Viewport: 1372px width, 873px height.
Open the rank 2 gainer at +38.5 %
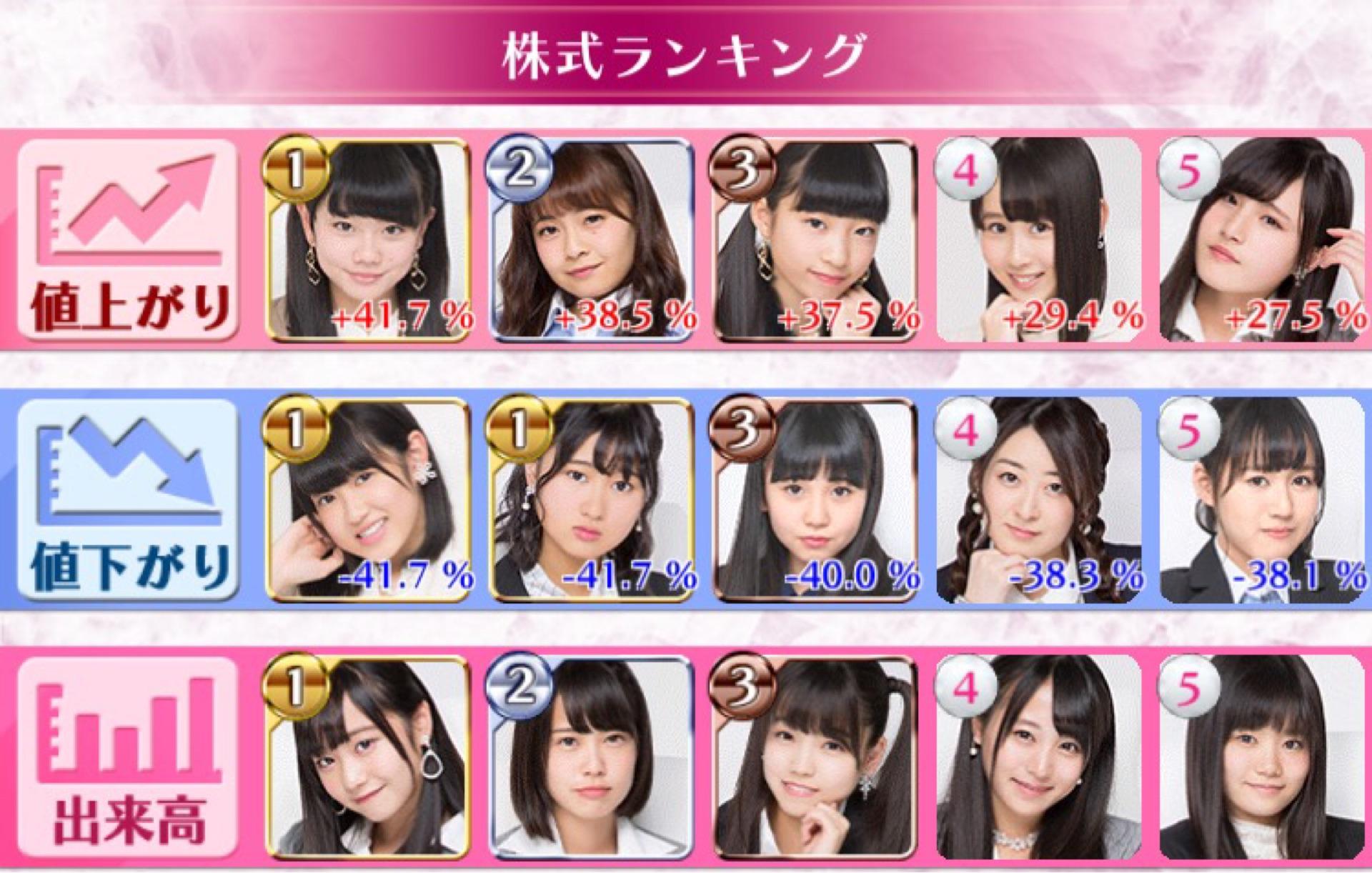tap(592, 239)
